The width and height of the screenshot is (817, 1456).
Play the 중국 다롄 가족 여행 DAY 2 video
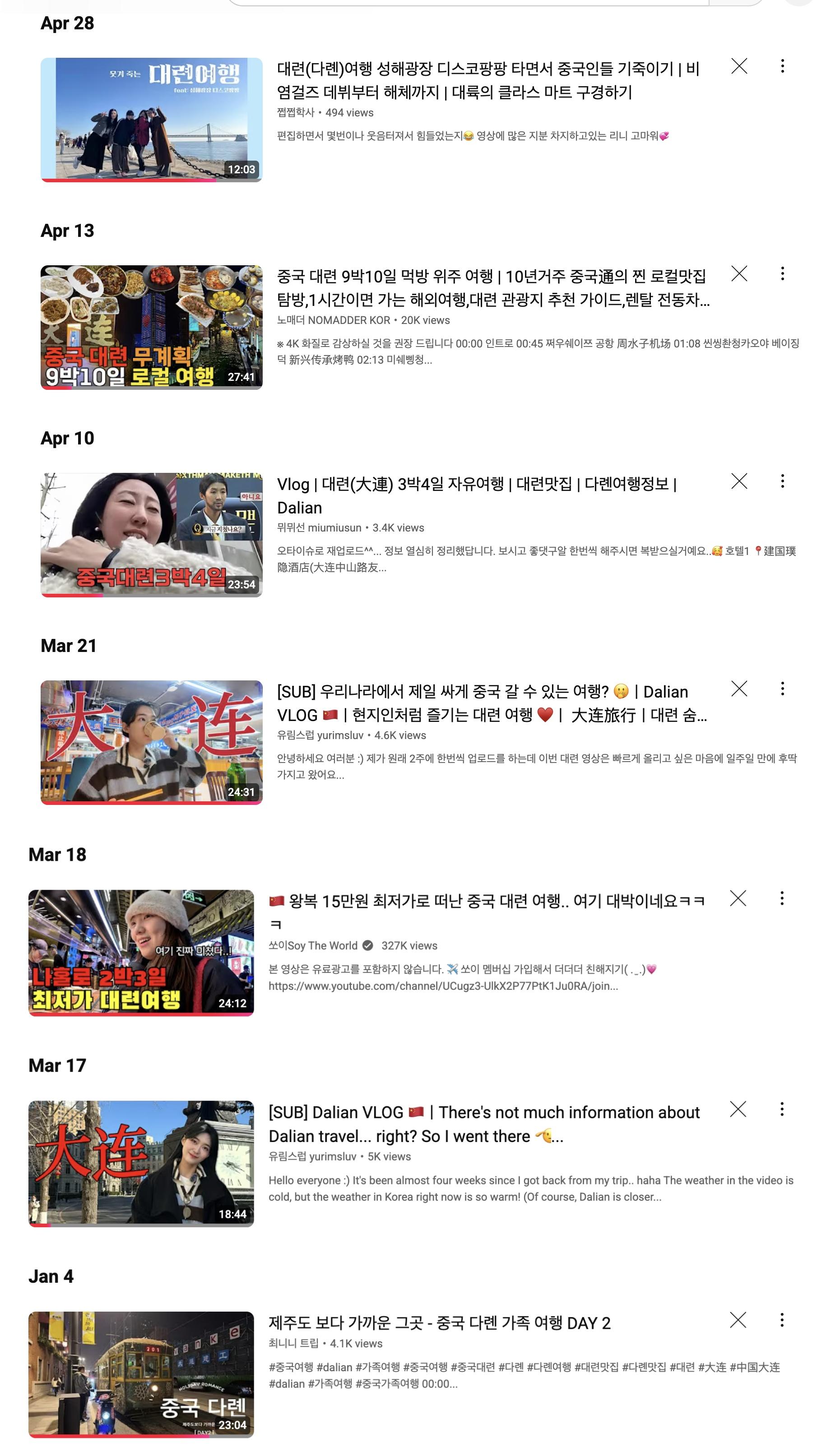click(141, 1374)
